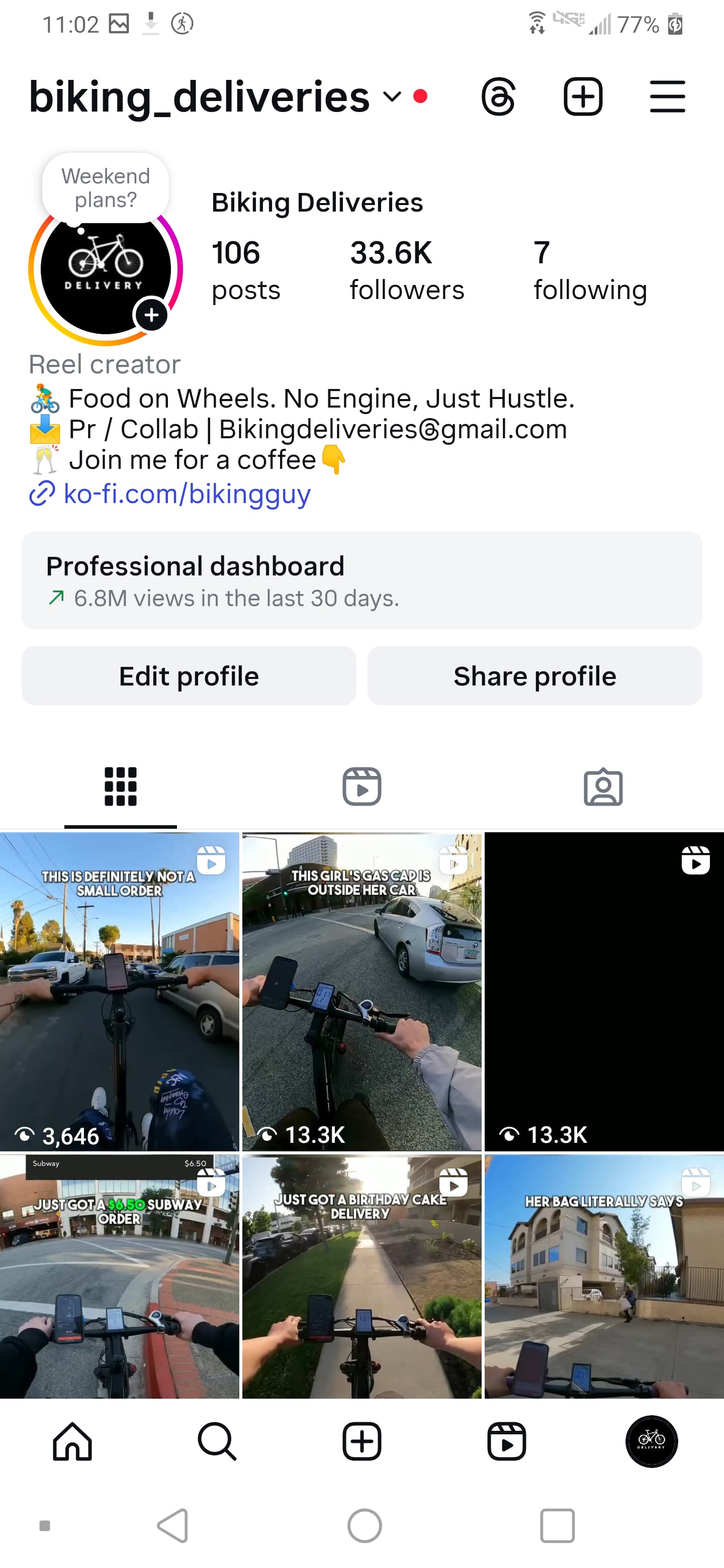
Task: Open the ko-fi.com/bikingguy link
Action: pos(187,494)
